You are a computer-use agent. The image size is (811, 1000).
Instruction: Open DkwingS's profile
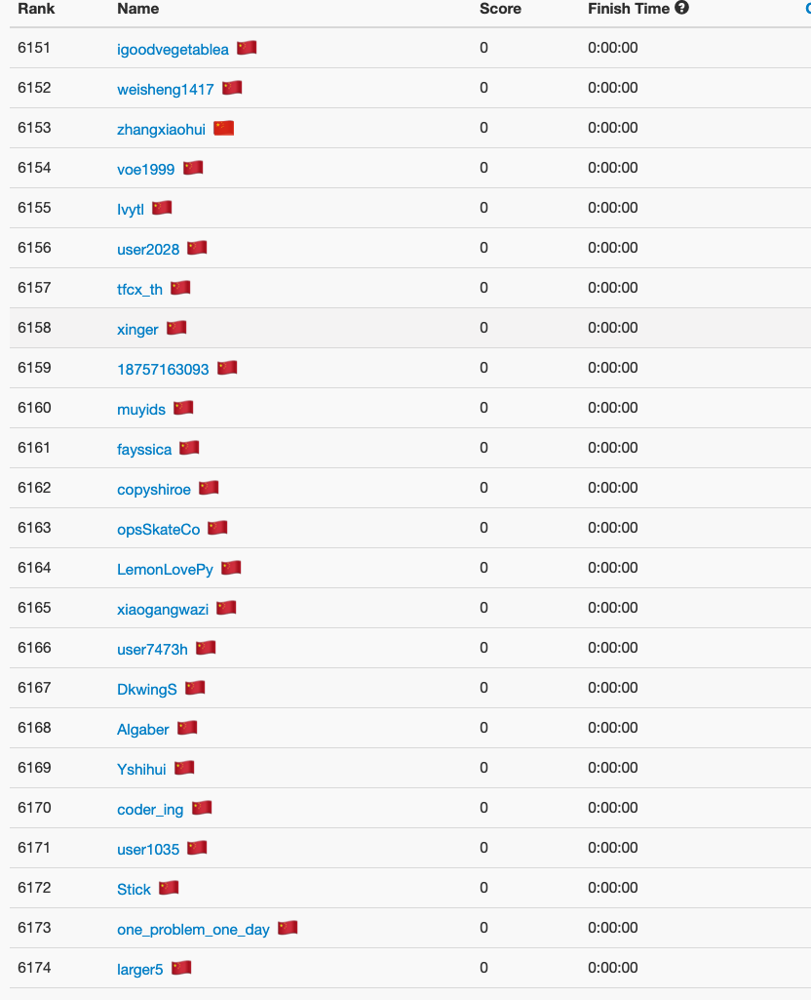pos(147,689)
